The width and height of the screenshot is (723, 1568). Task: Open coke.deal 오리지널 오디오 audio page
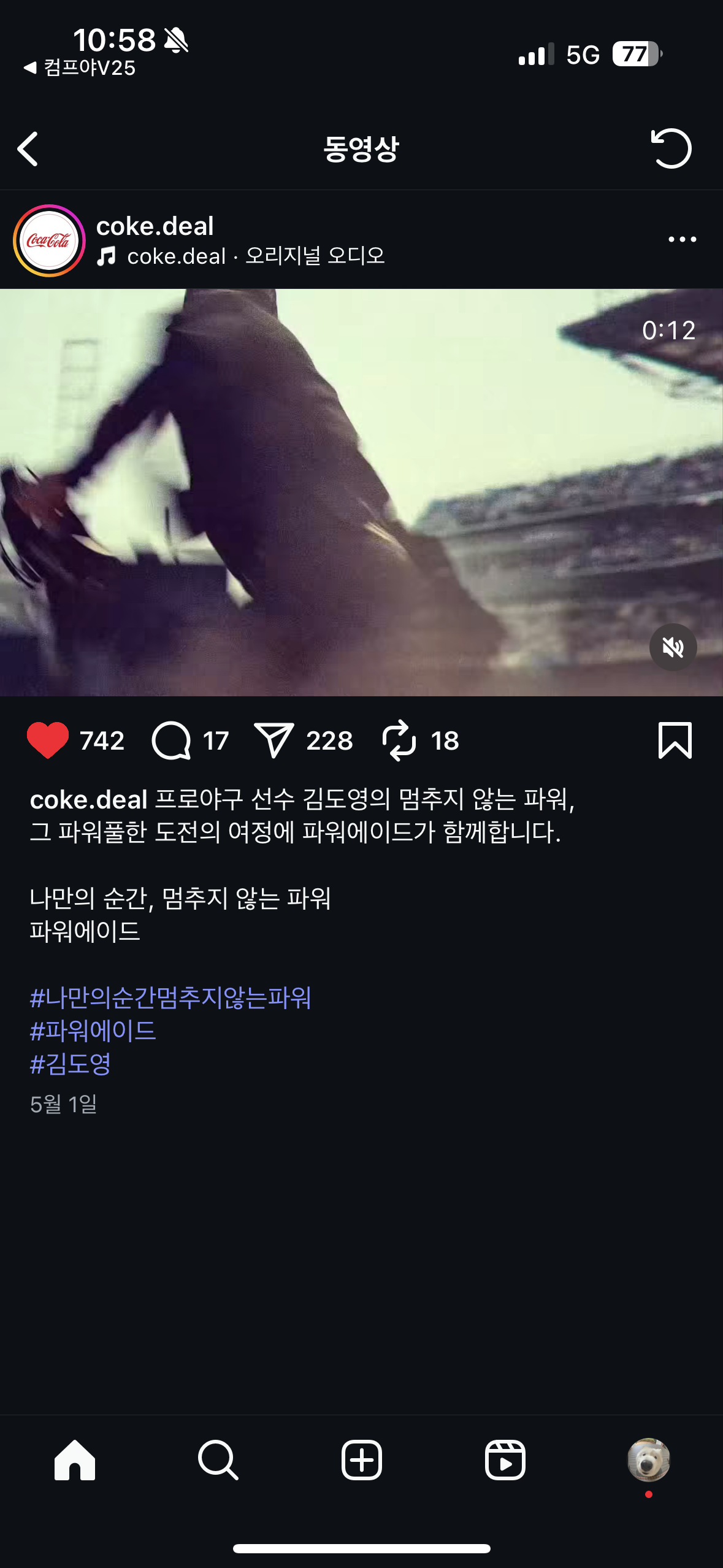coord(255,256)
